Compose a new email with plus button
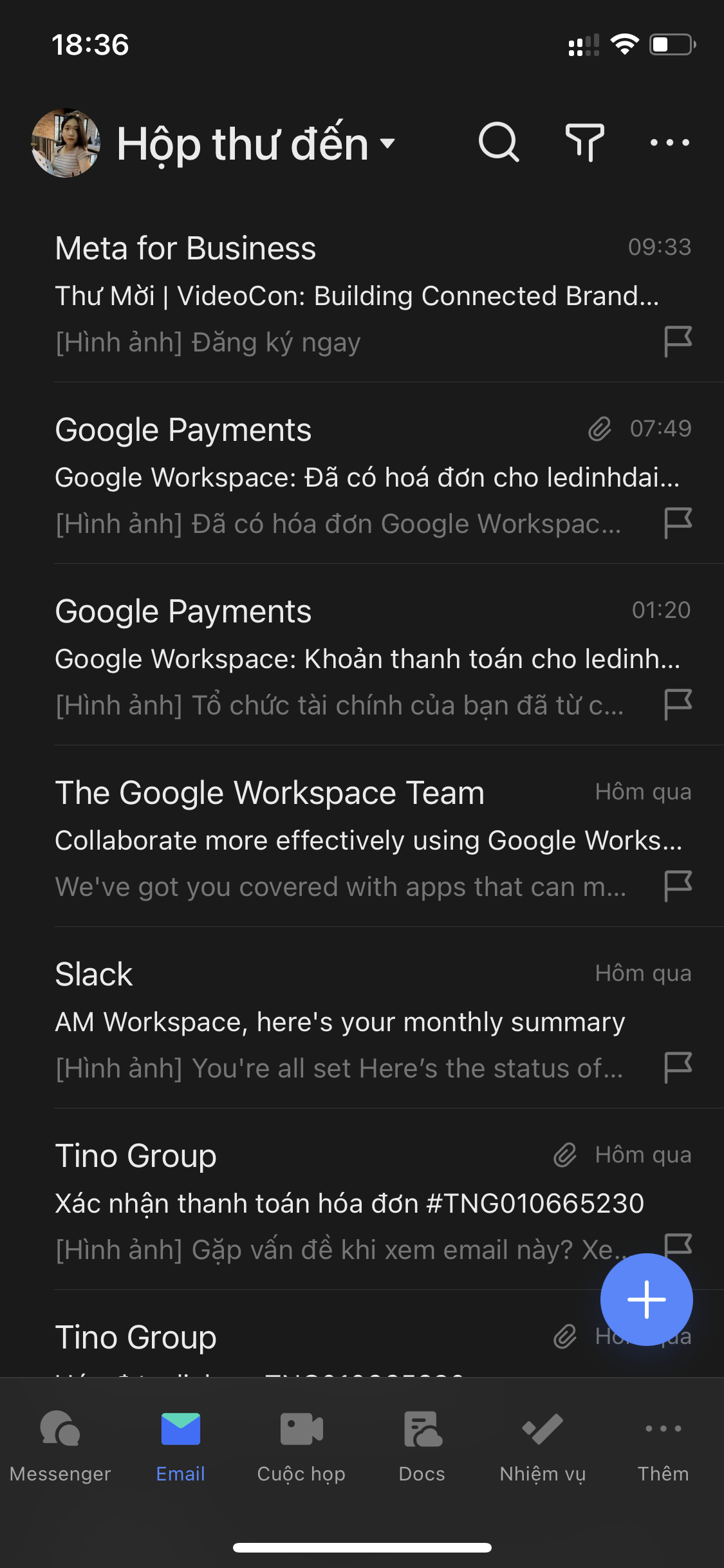Viewport: 724px width, 1568px height. [646, 1299]
